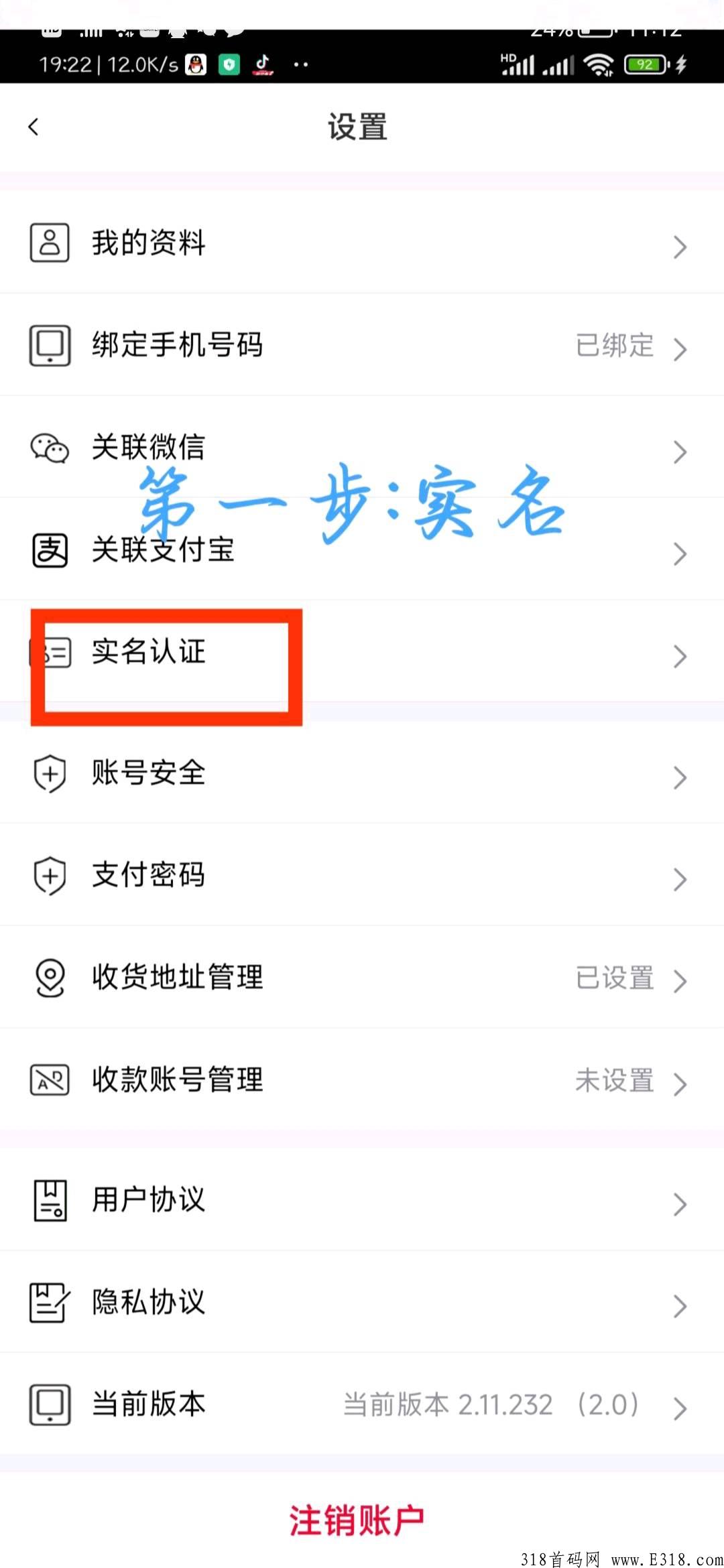Click the 已绑定 status link

614,345
